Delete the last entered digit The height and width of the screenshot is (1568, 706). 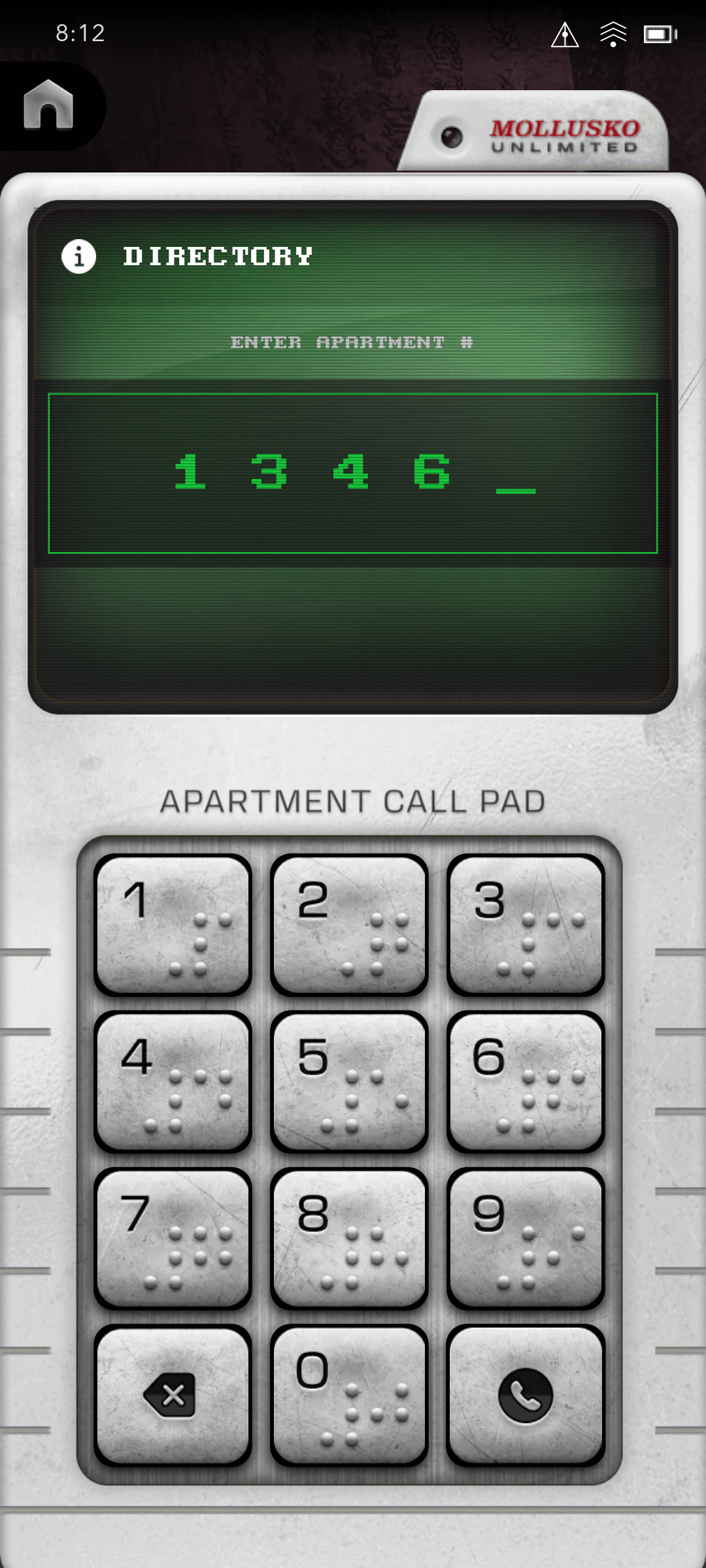click(173, 1396)
